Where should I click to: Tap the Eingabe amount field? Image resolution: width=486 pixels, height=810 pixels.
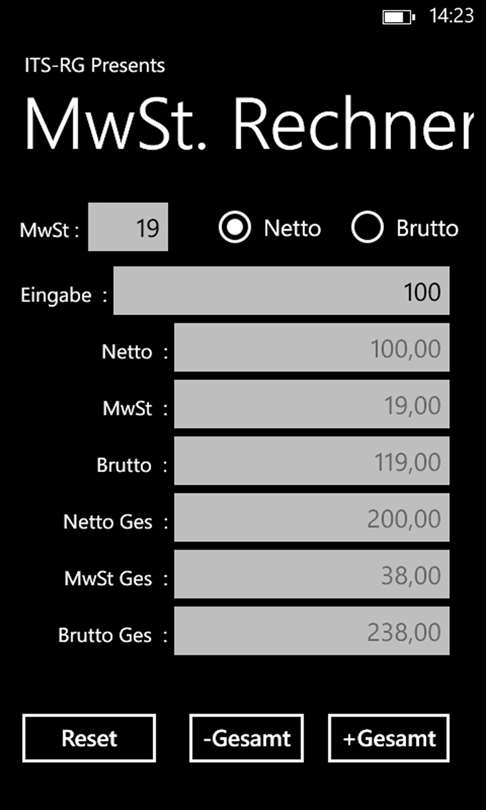[x=281, y=291]
